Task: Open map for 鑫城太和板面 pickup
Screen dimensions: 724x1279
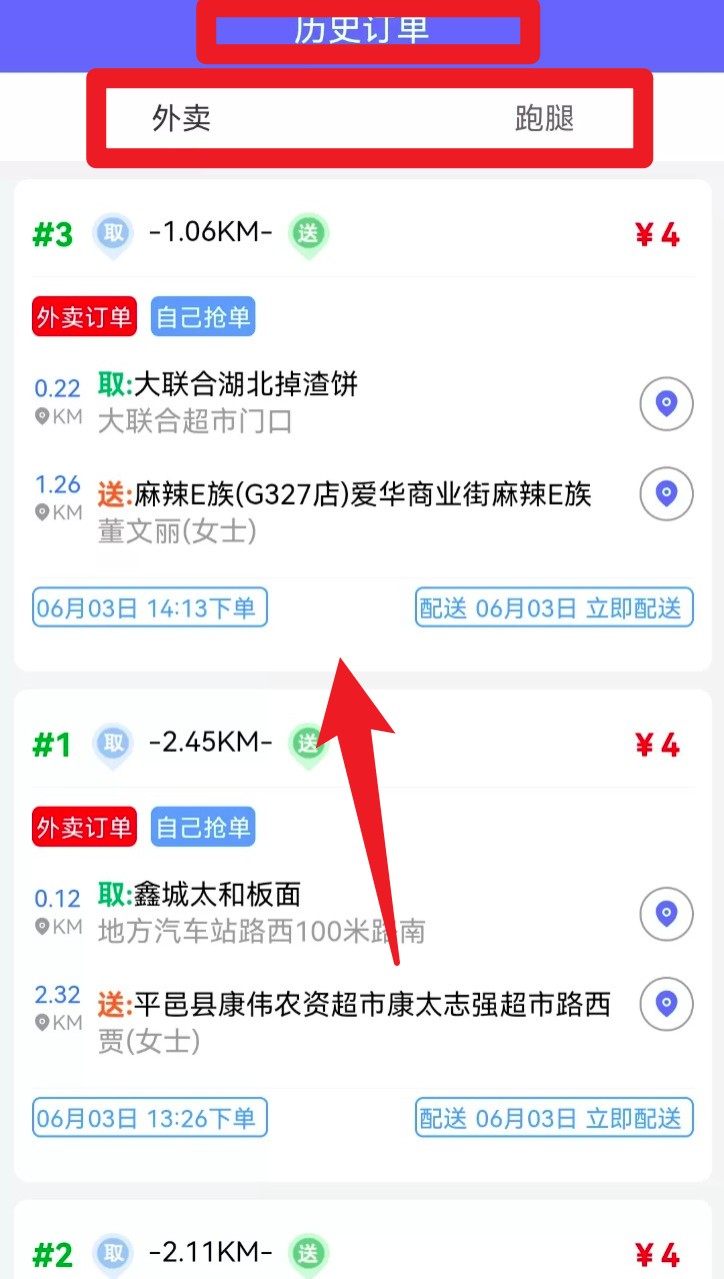Action: 666,913
